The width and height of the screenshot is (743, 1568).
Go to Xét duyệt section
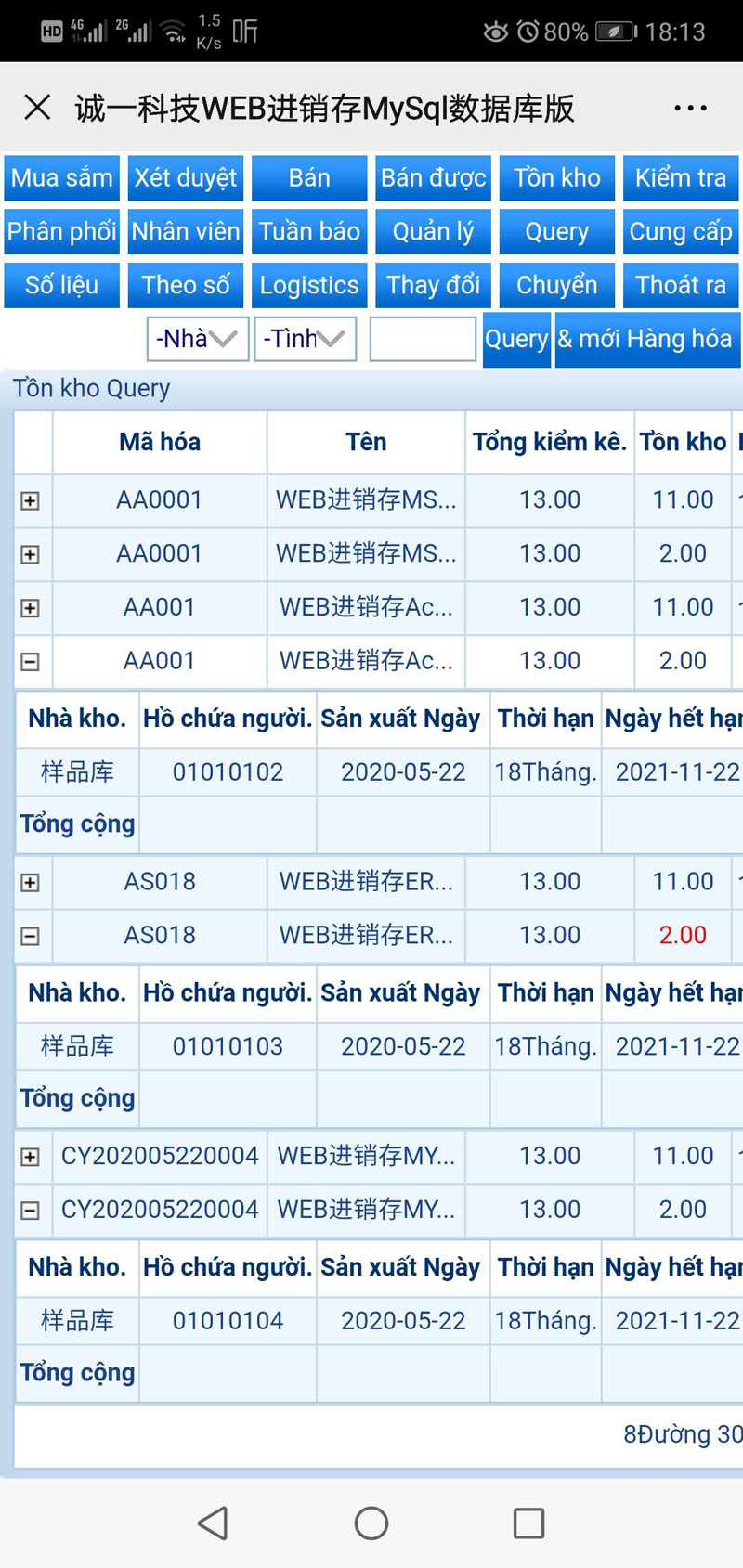186,178
